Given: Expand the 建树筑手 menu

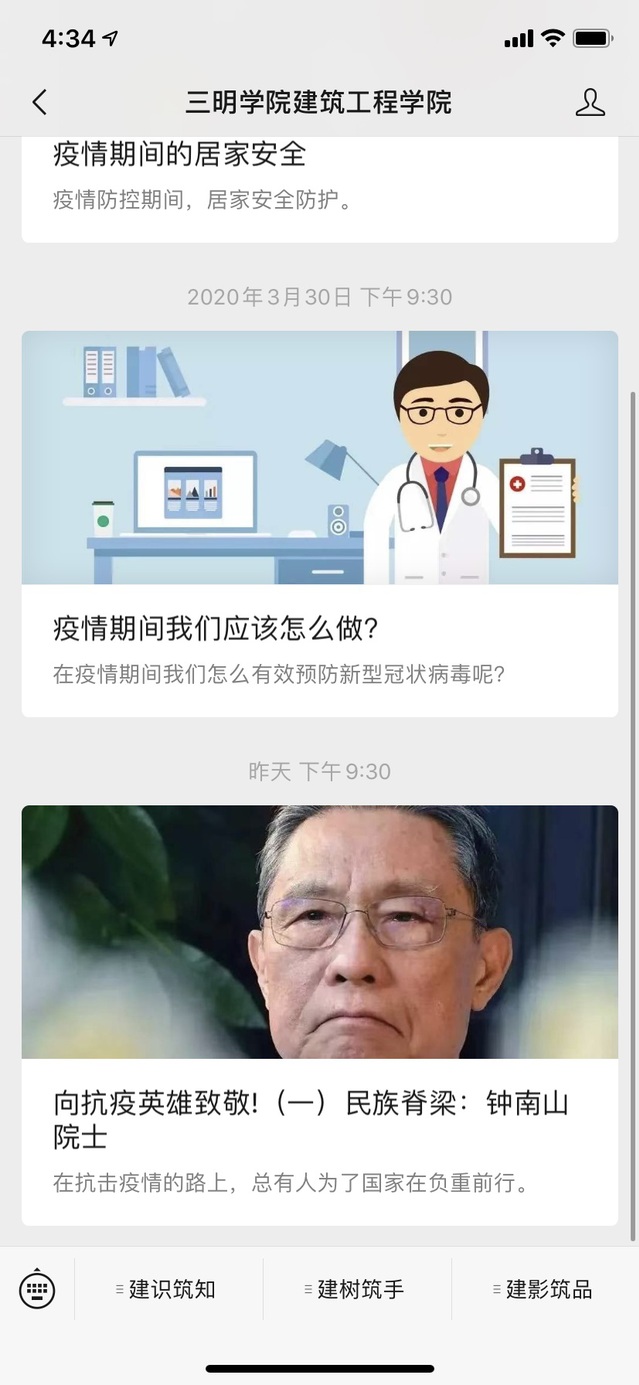Looking at the screenshot, I should pos(356,1290).
